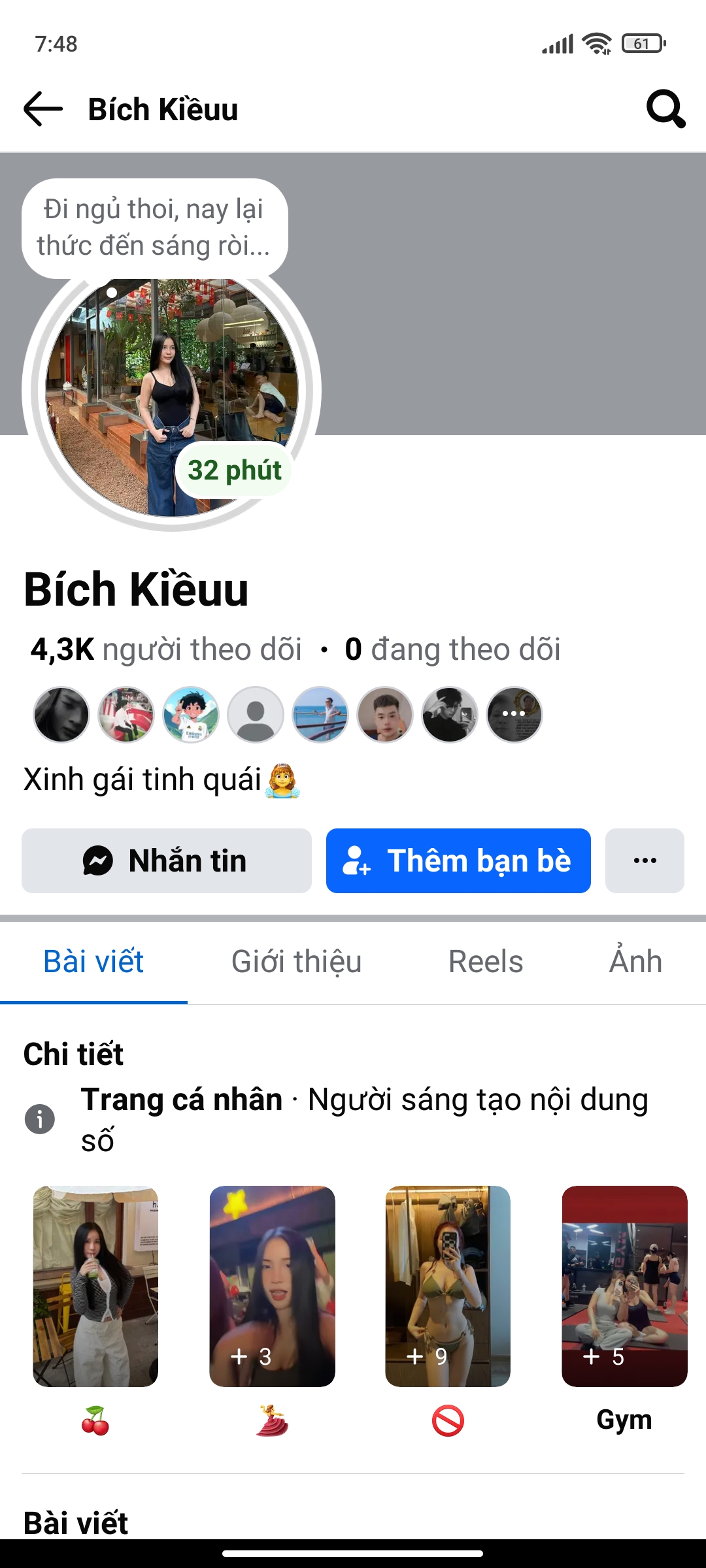Open the Reels tab
706x1568 pixels.
coord(486,962)
